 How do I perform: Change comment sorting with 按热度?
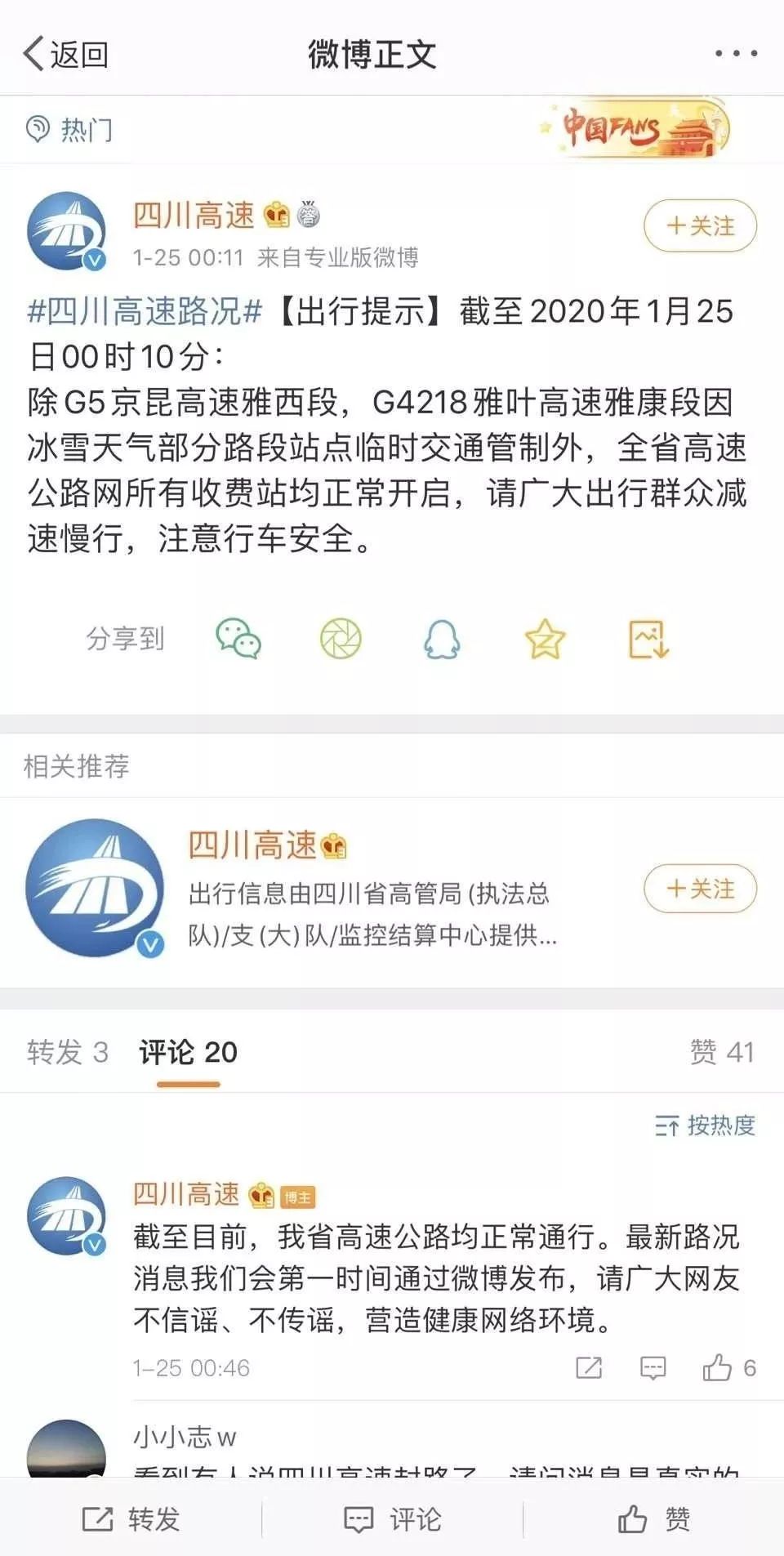click(705, 1126)
